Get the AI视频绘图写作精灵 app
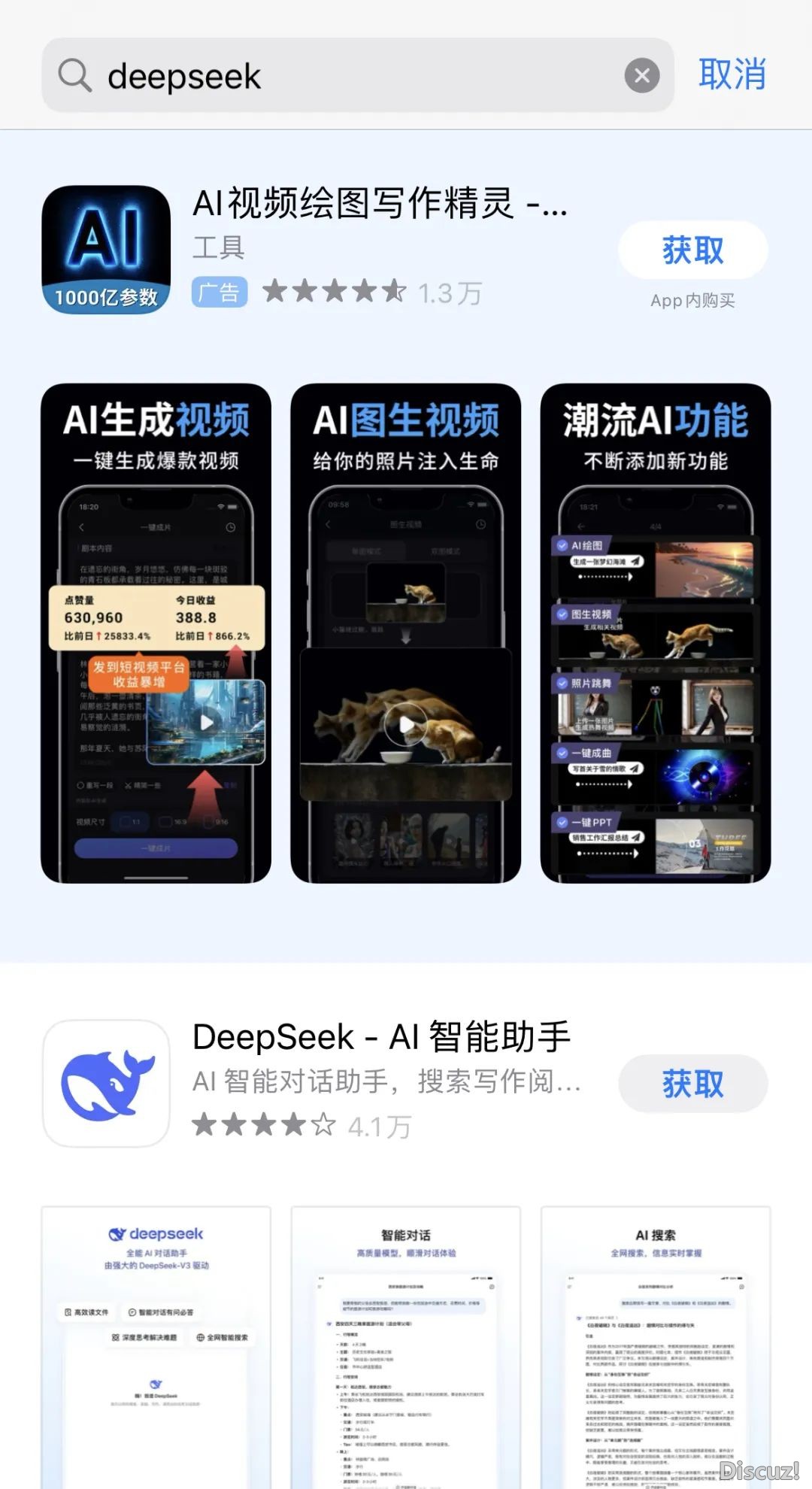 pyautogui.click(x=692, y=250)
